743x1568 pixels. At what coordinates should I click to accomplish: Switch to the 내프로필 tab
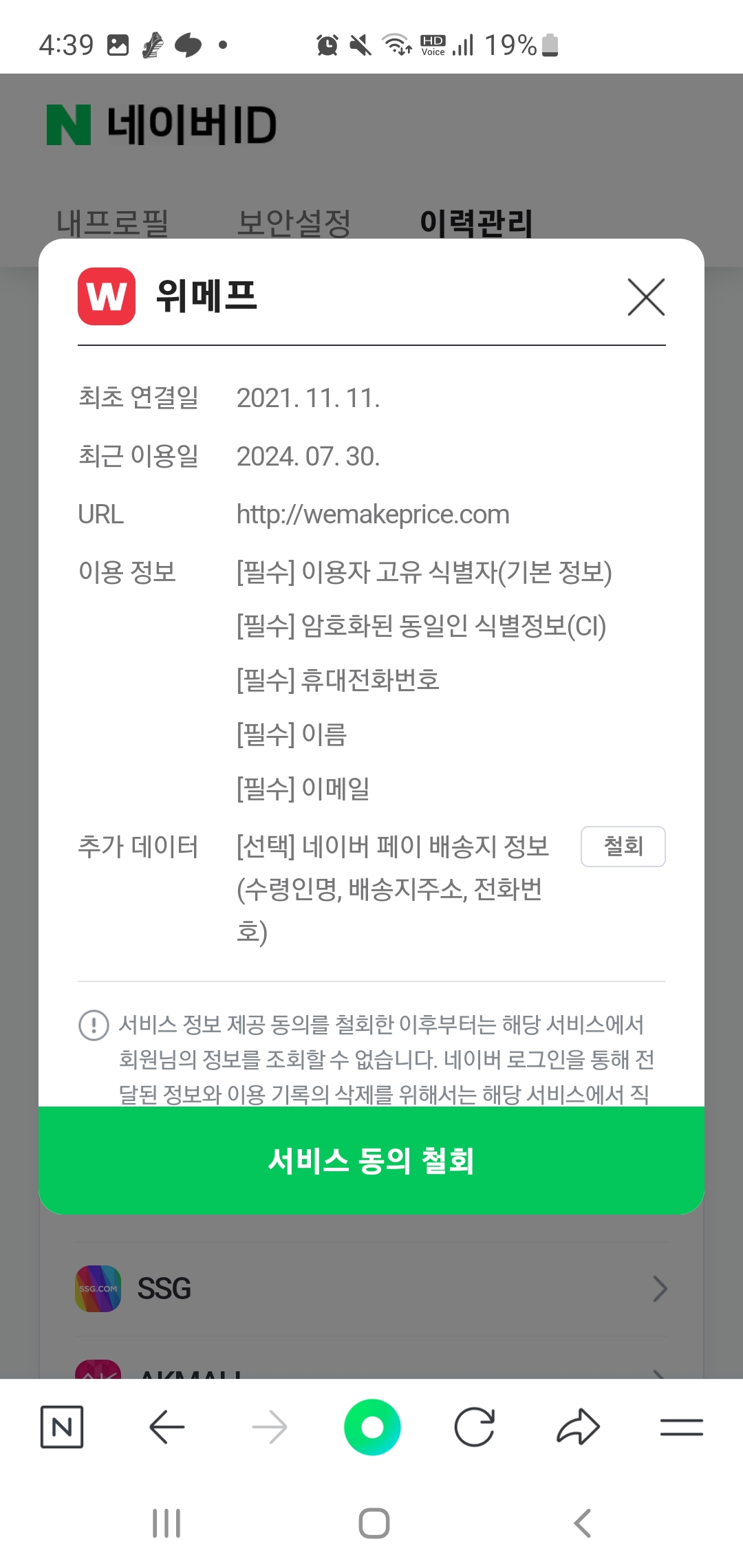click(x=114, y=221)
